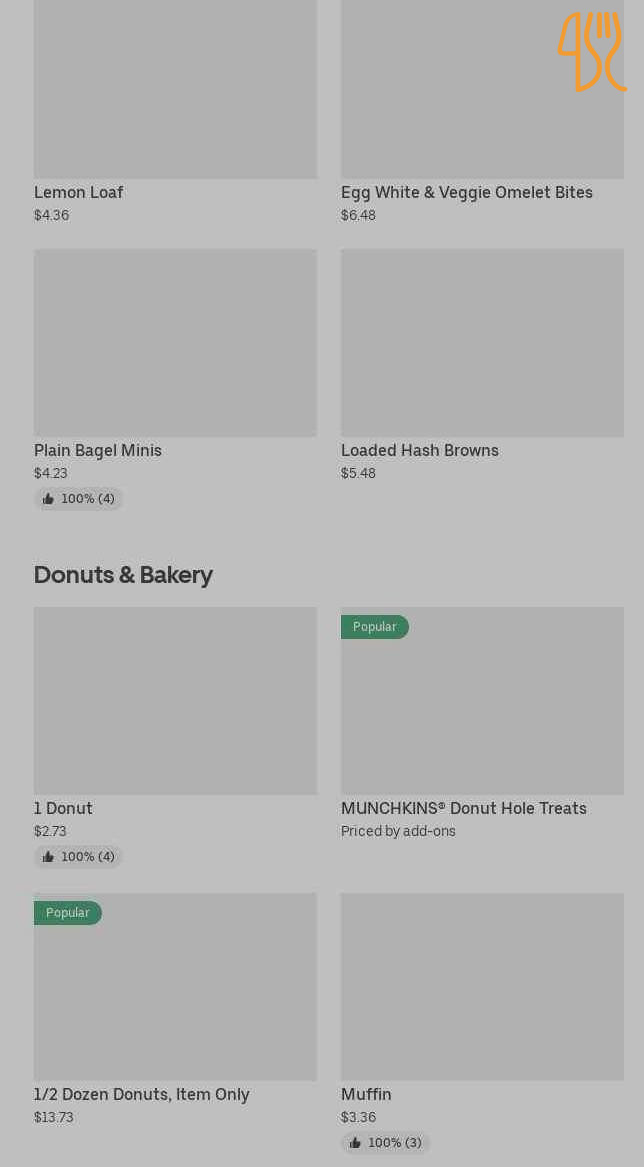View the Loaded Hash Browns item
644x1167 pixels.
click(x=482, y=365)
